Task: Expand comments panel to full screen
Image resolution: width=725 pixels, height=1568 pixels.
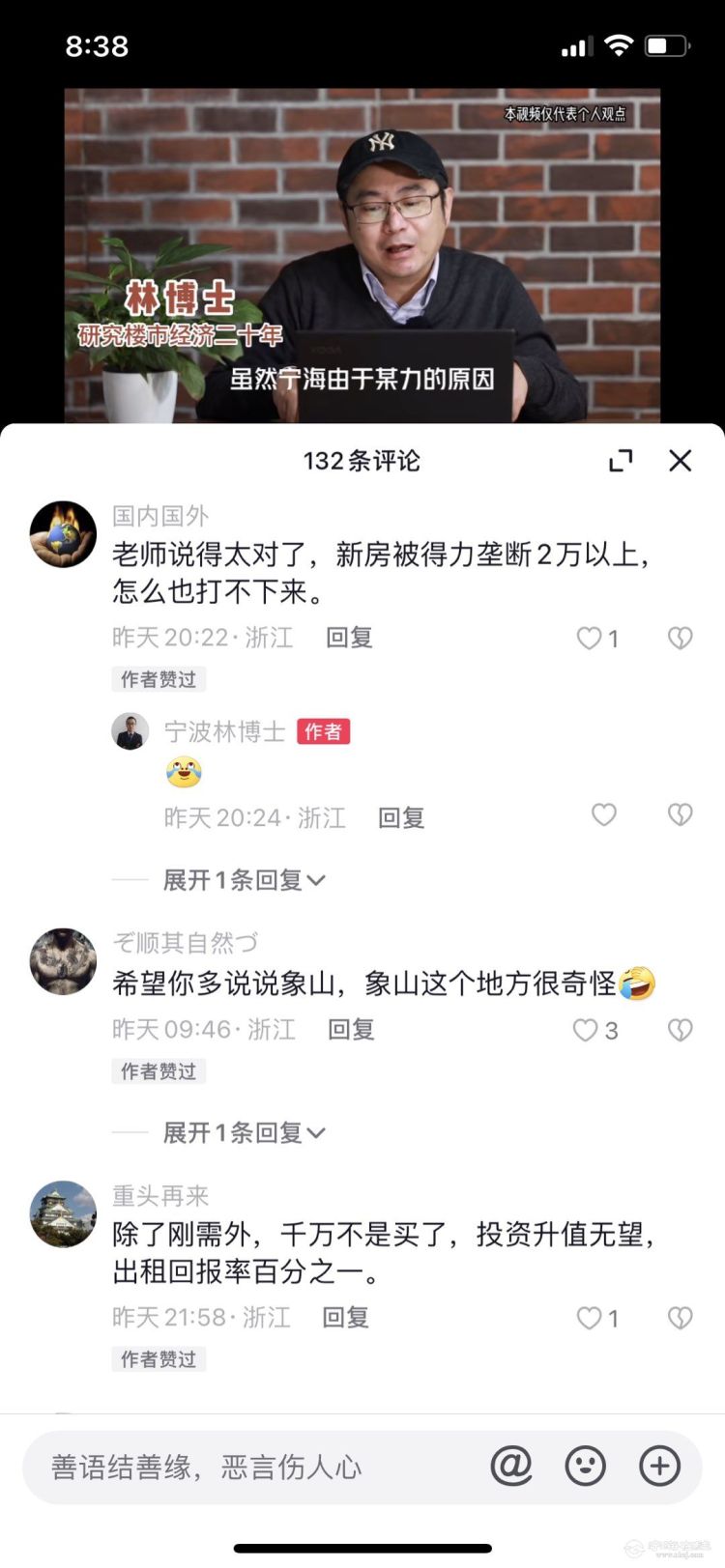Action: [x=621, y=461]
